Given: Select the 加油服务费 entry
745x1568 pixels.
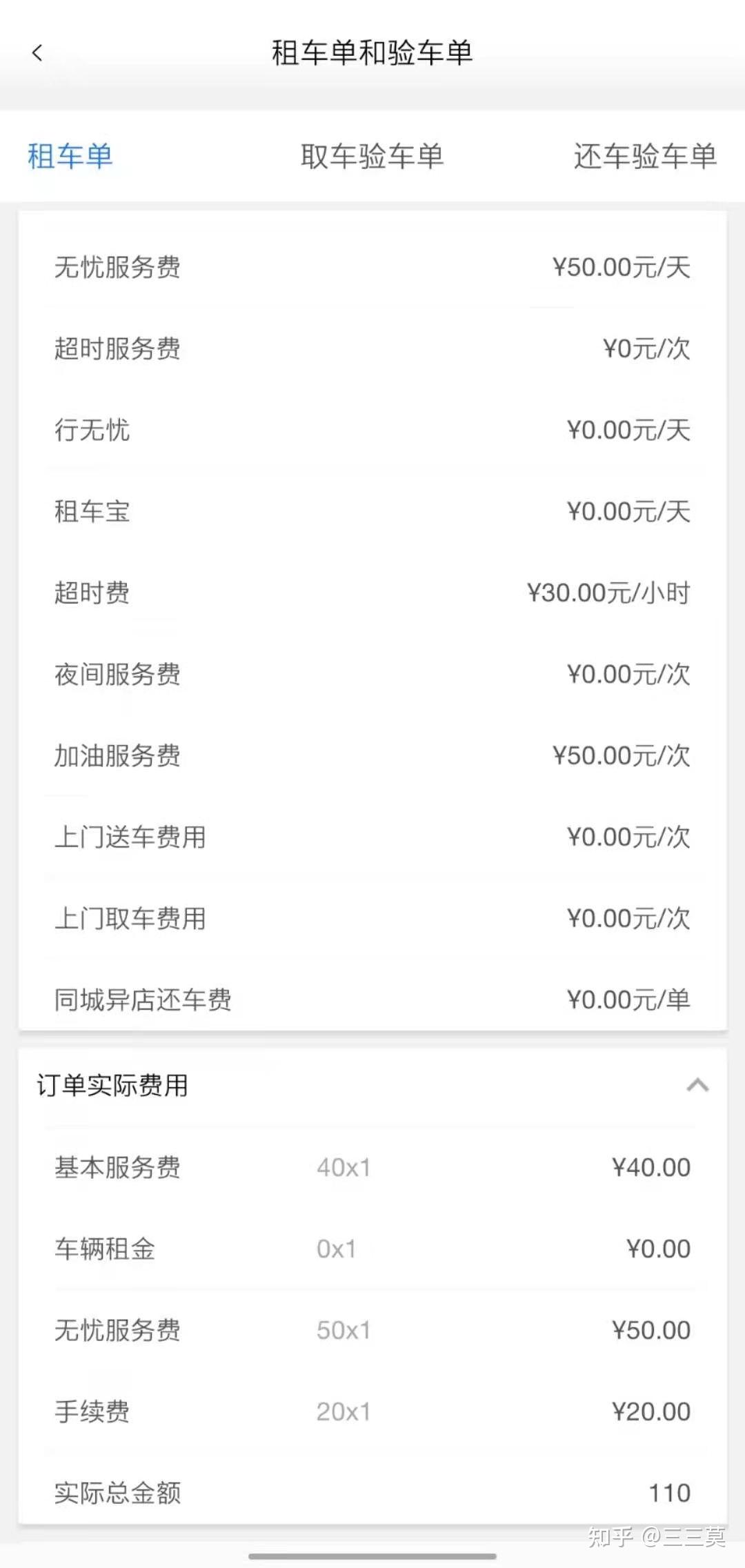Looking at the screenshot, I should [372, 756].
